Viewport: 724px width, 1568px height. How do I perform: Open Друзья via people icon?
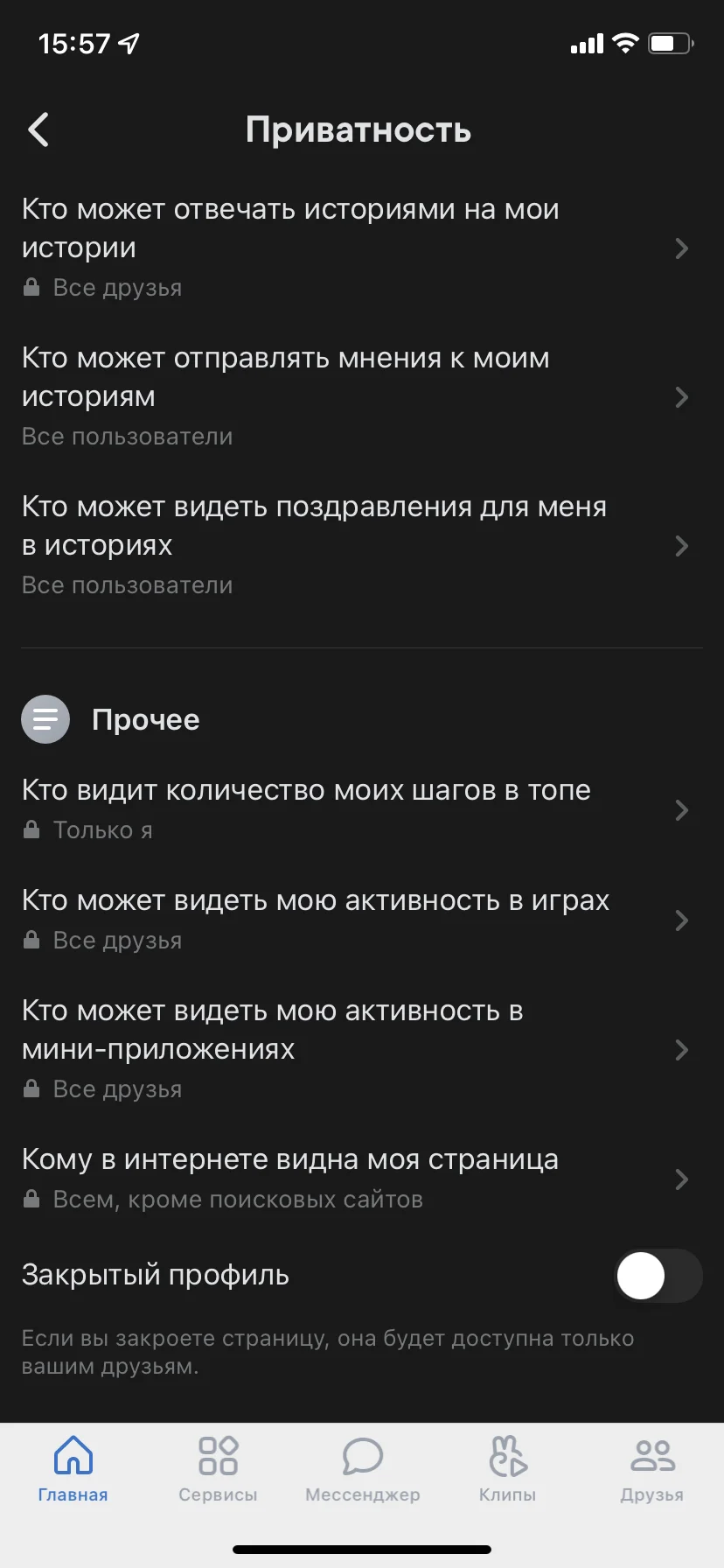(x=651, y=1455)
